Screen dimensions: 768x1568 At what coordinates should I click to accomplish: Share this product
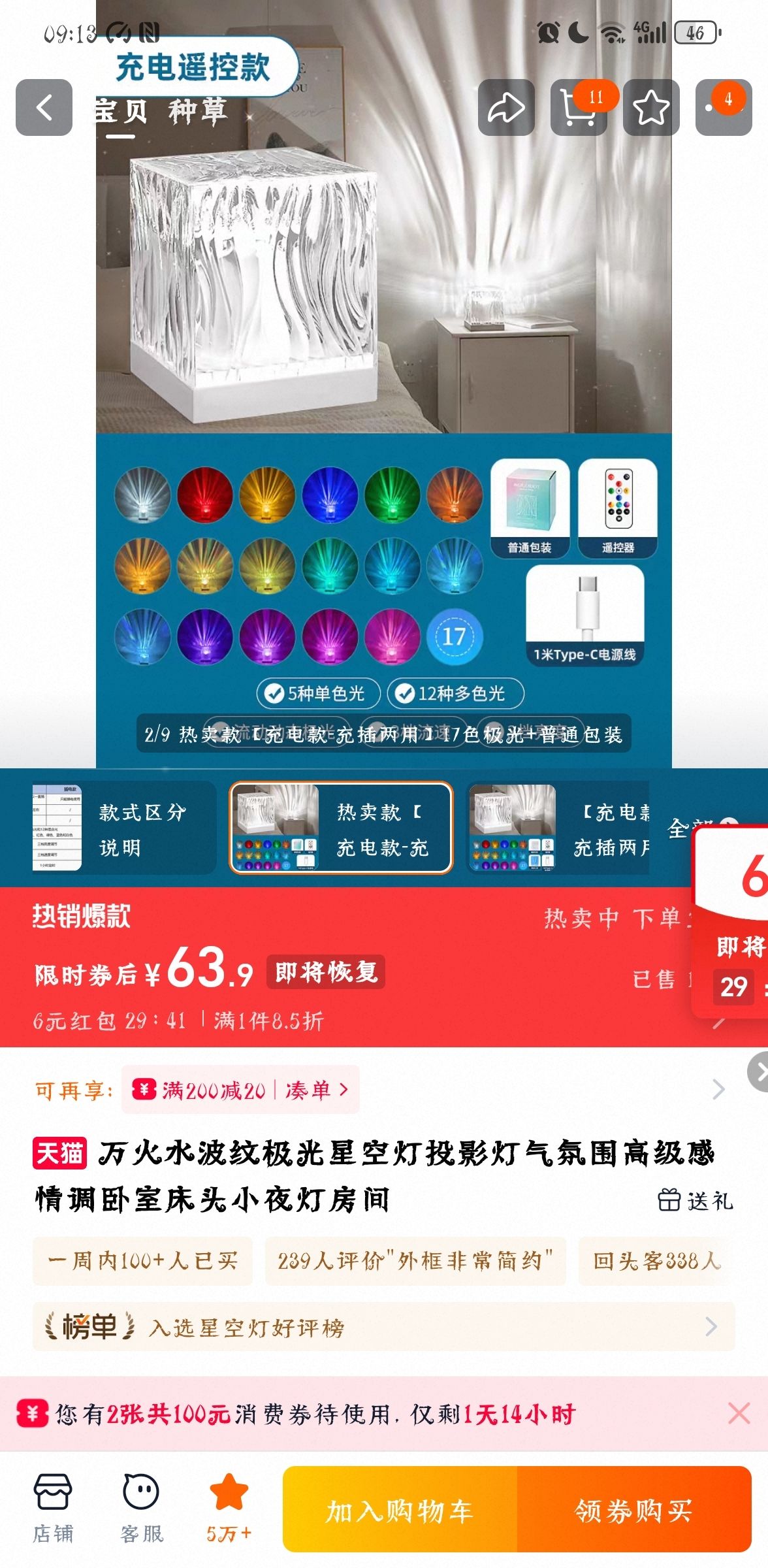coord(506,108)
